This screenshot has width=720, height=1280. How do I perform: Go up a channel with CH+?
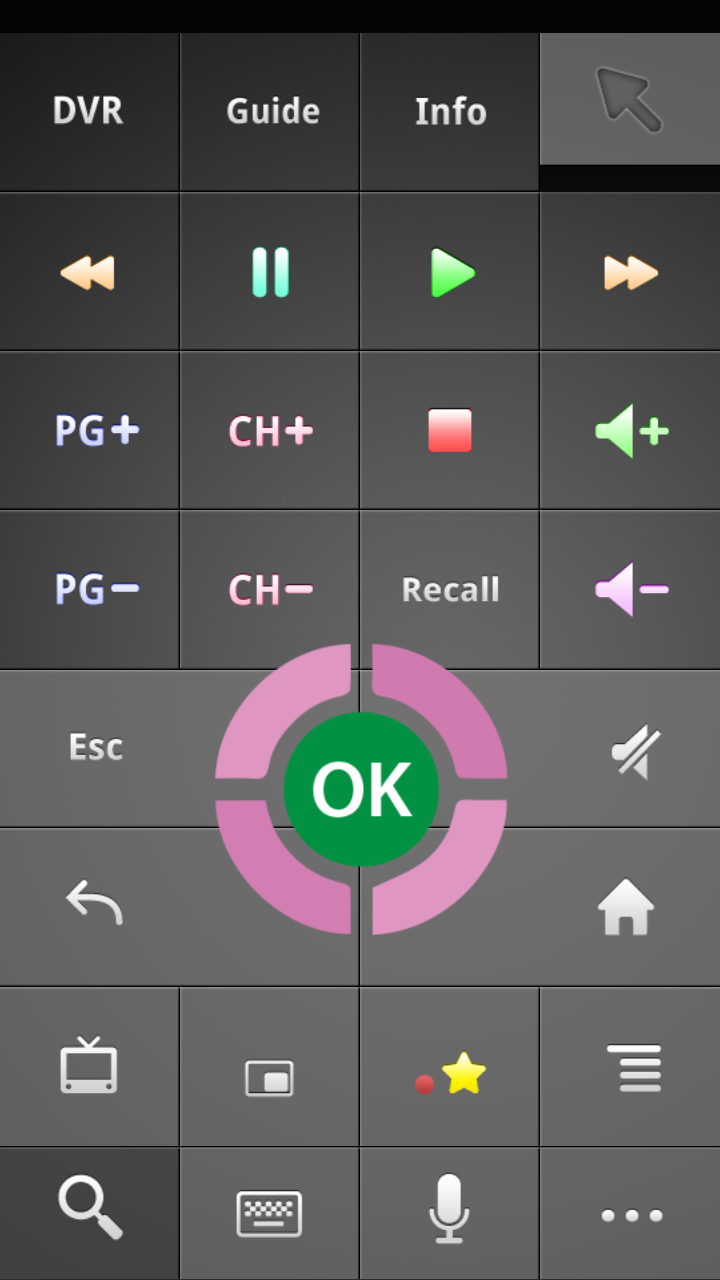point(270,431)
